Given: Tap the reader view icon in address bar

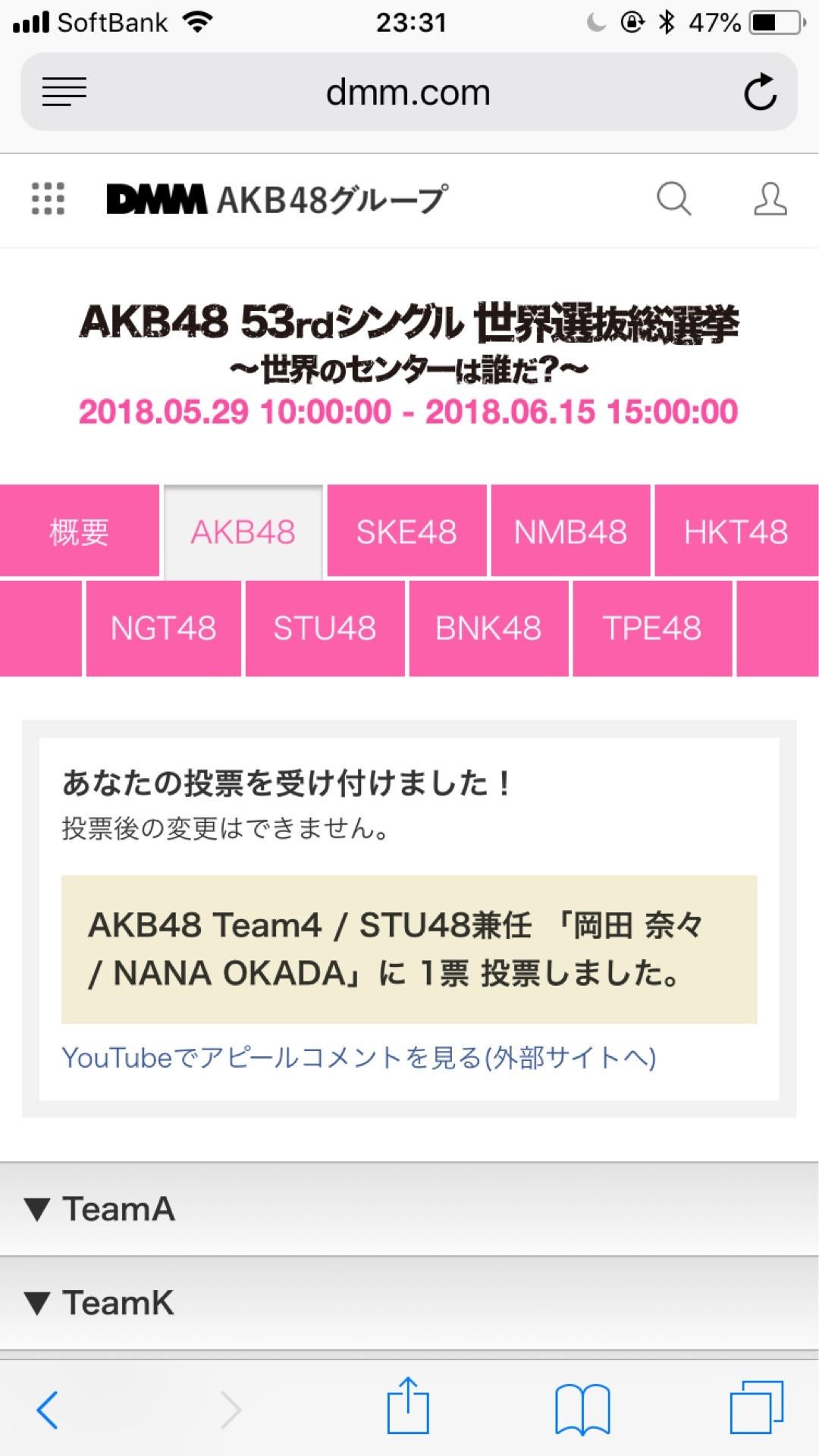Looking at the screenshot, I should 64,93.
